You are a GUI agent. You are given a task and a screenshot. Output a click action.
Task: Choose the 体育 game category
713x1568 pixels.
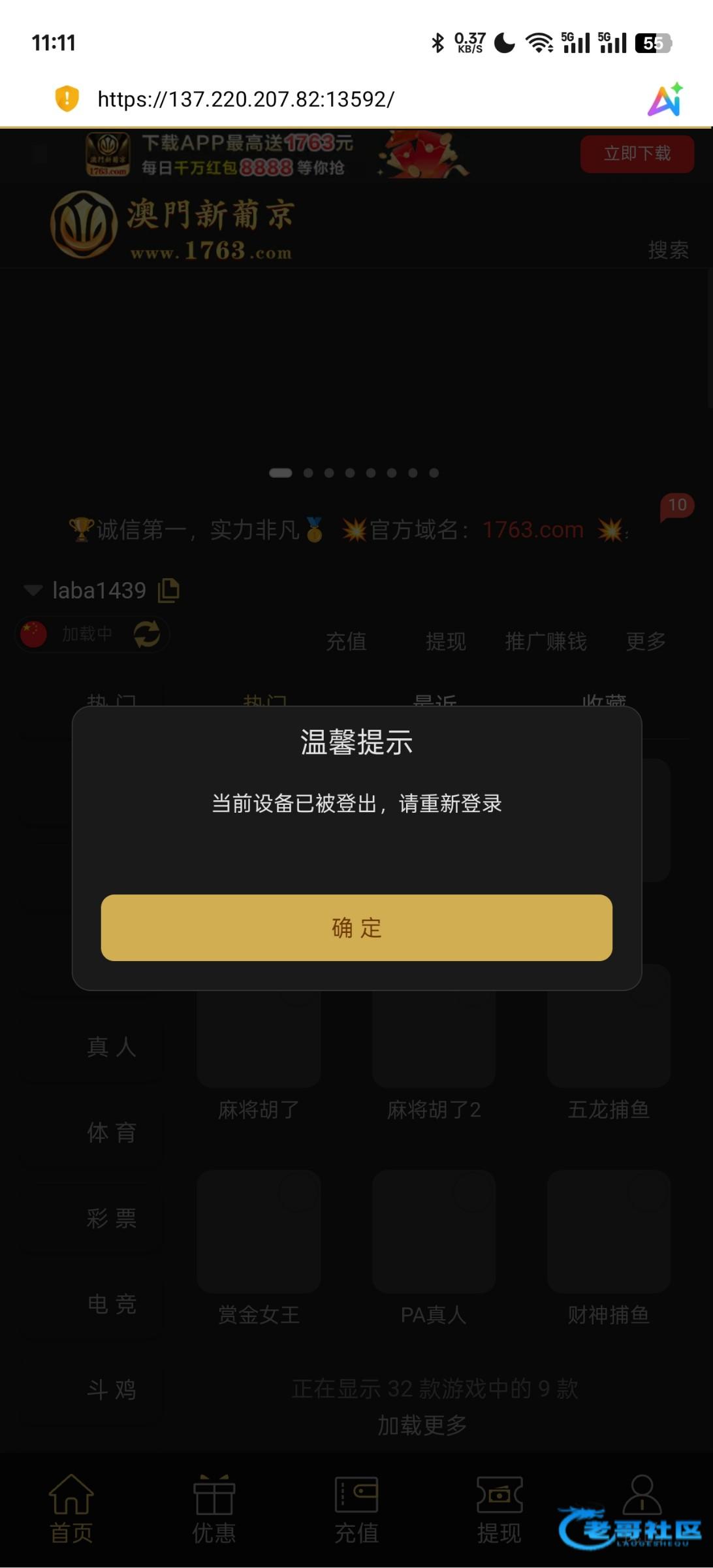coord(112,1132)
